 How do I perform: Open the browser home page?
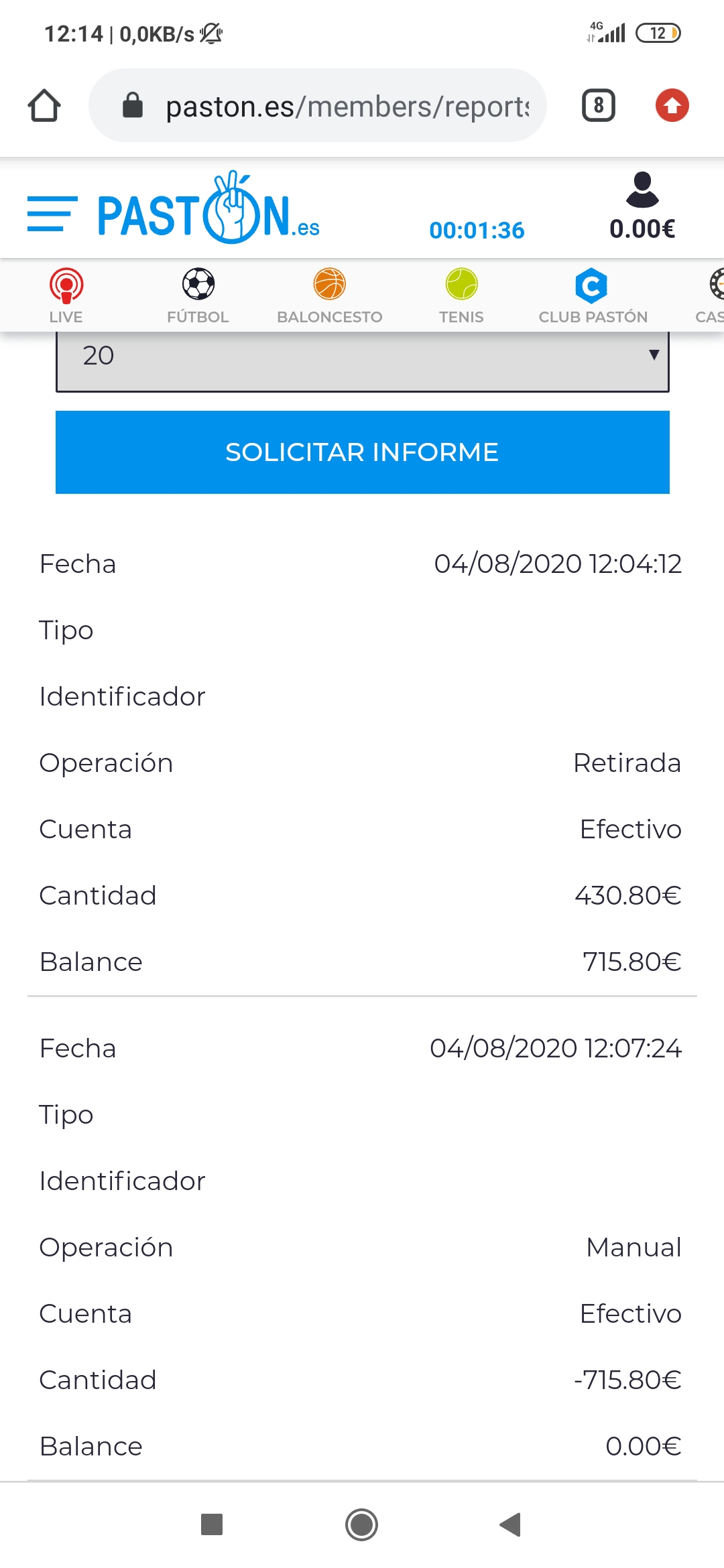click(44, 106)
